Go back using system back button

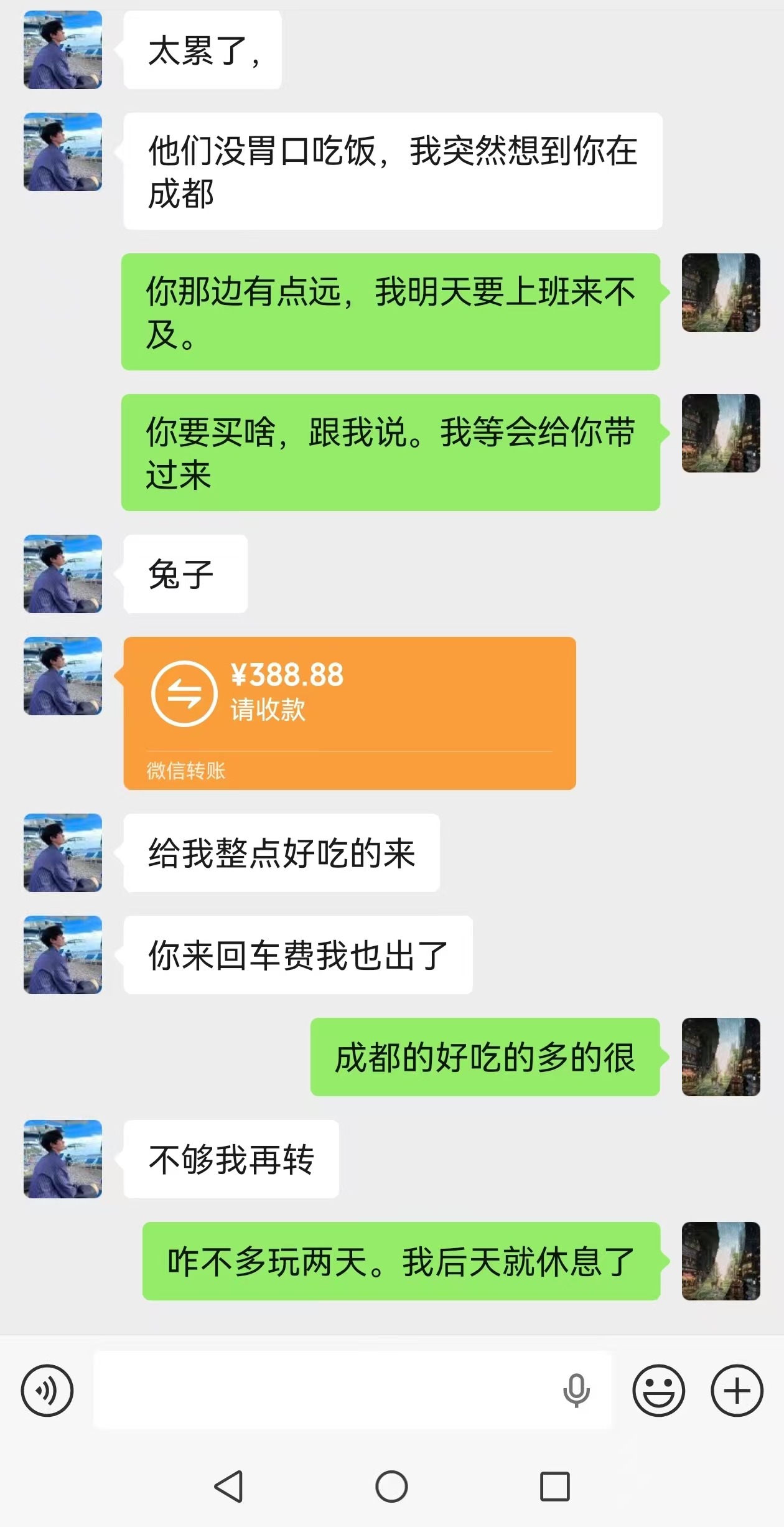pyautogui.click(x=228, y=1487)
